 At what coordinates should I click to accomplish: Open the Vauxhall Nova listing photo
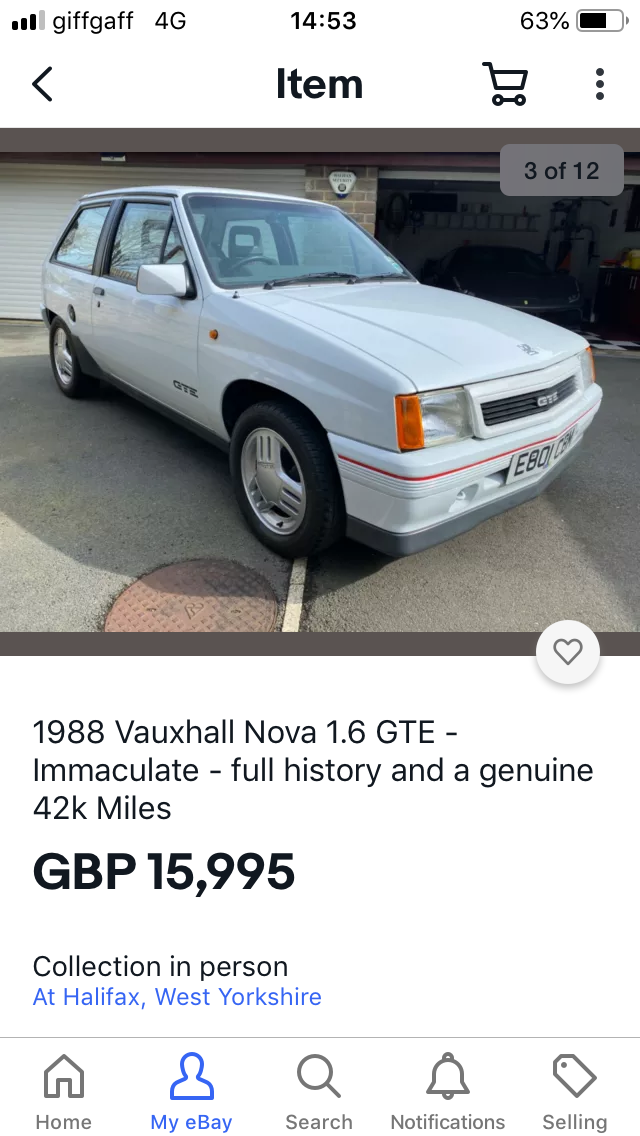pyautogui.click(x=320, y=390)
